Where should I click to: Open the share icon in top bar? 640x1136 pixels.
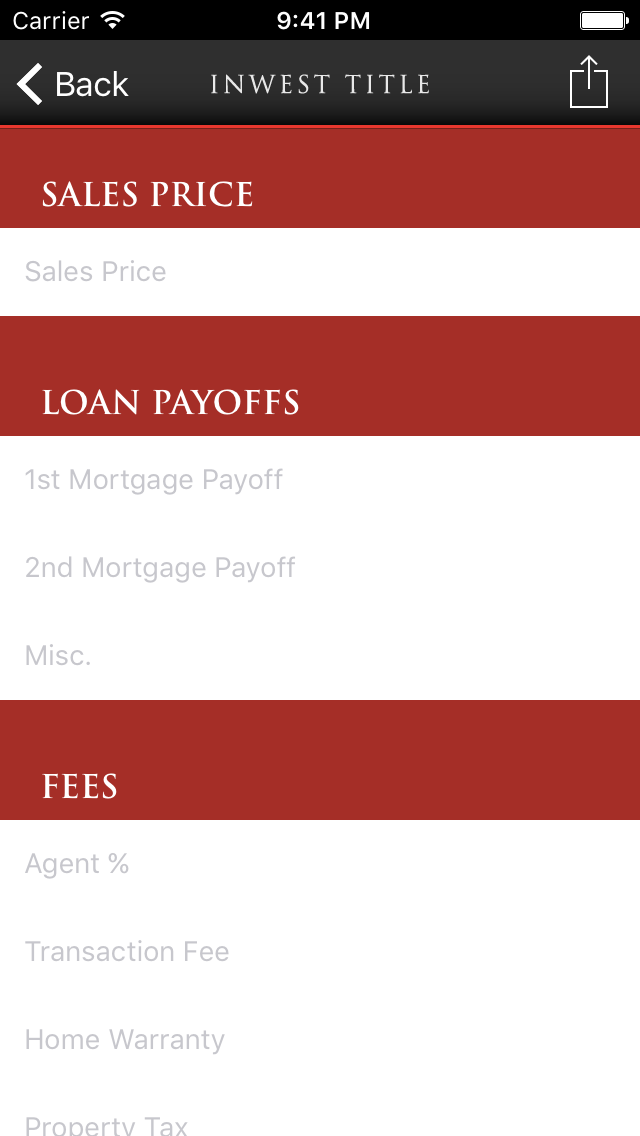pos(589,83)
